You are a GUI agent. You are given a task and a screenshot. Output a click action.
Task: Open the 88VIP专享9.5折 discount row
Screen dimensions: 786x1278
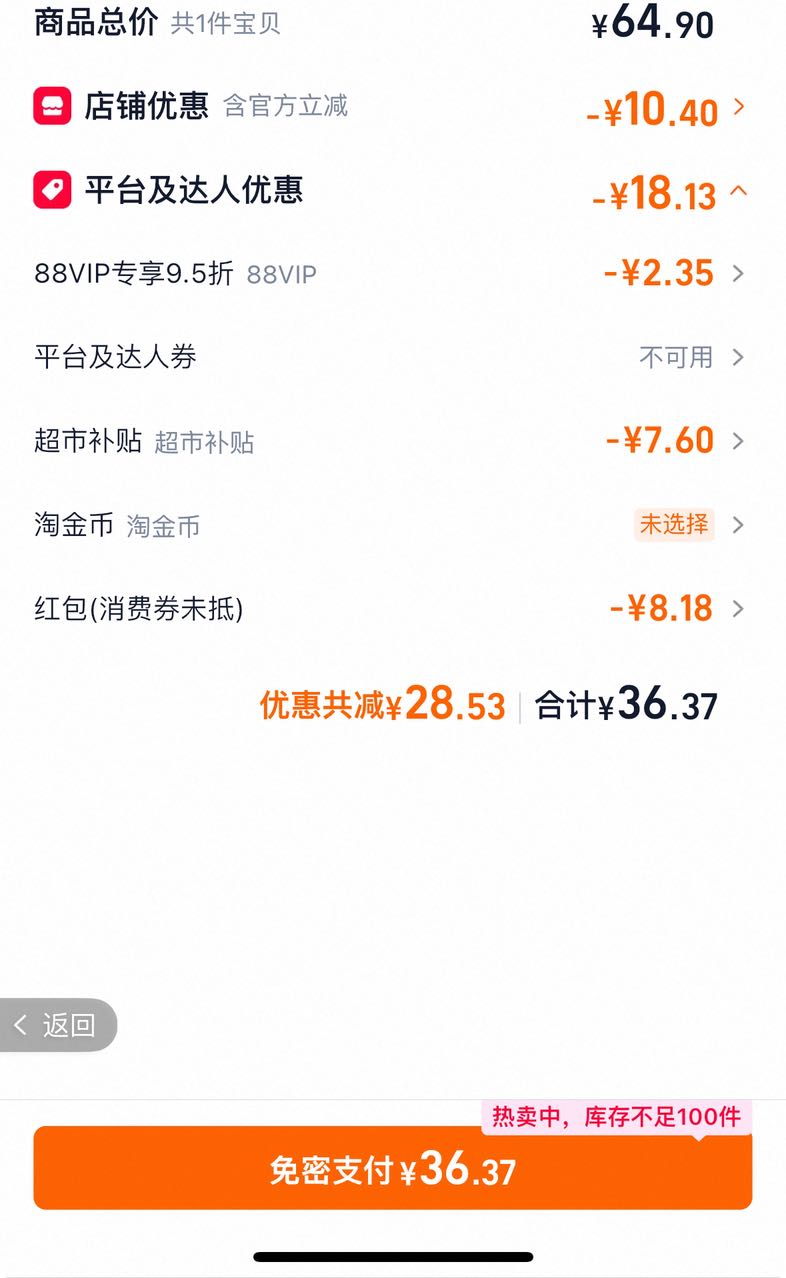click(391, 273)
